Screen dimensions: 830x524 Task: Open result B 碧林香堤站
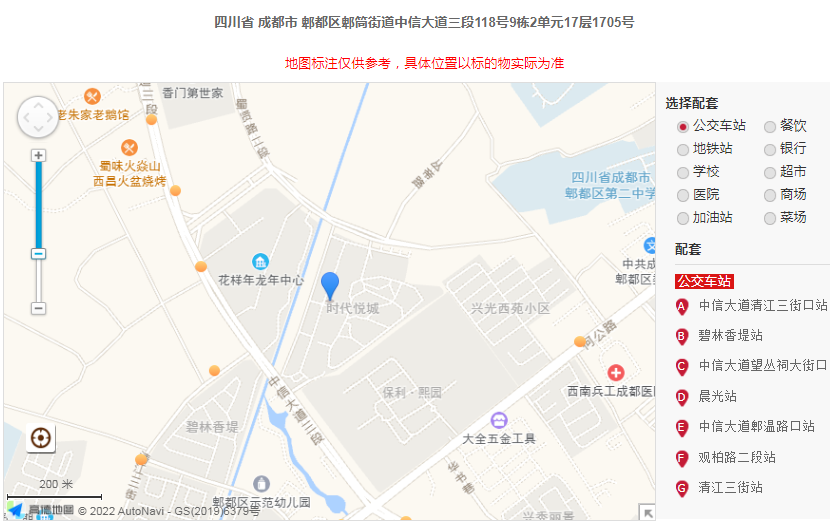pyautogui.click(x=730, y=336)
